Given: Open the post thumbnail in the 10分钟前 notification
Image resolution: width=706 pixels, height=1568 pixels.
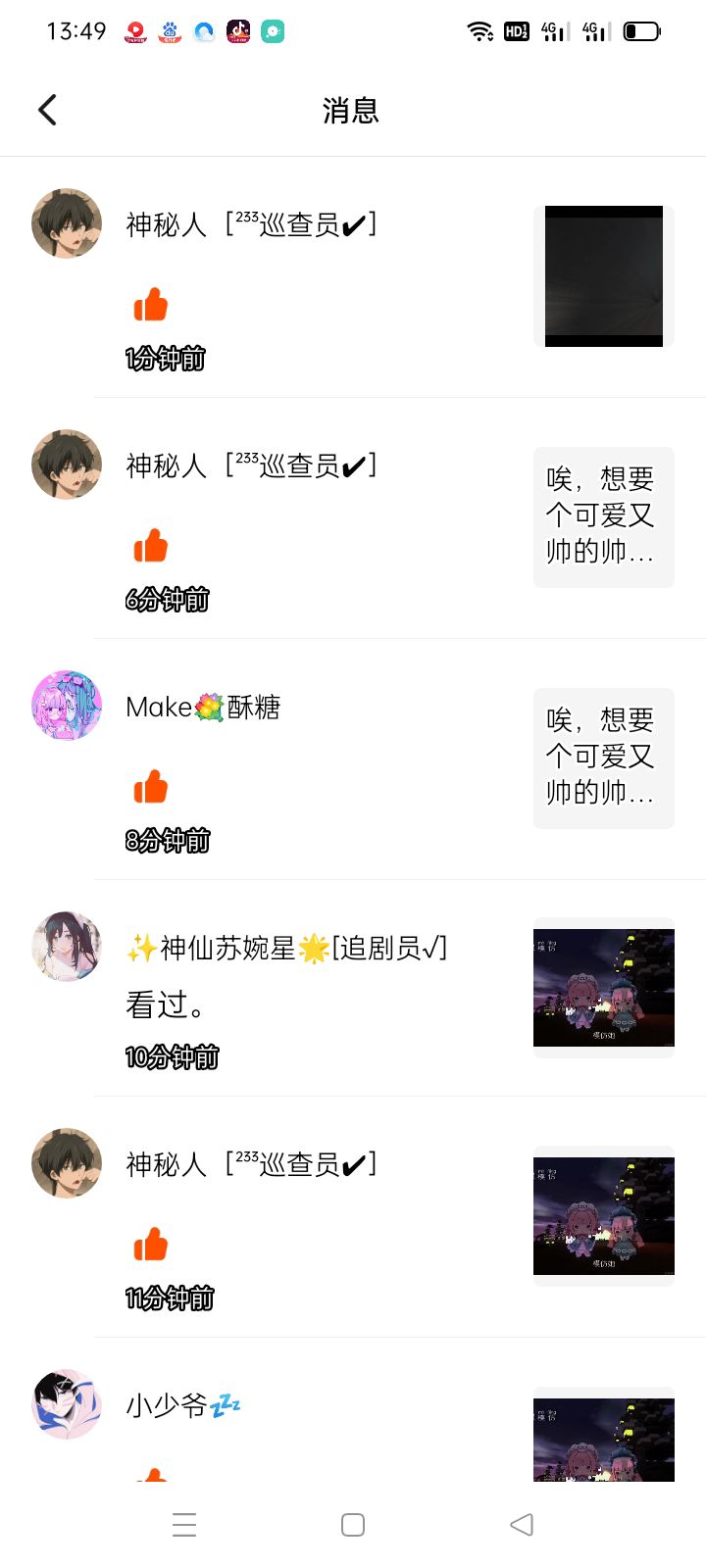Looking at the screenshot, I should coord(604,988).
